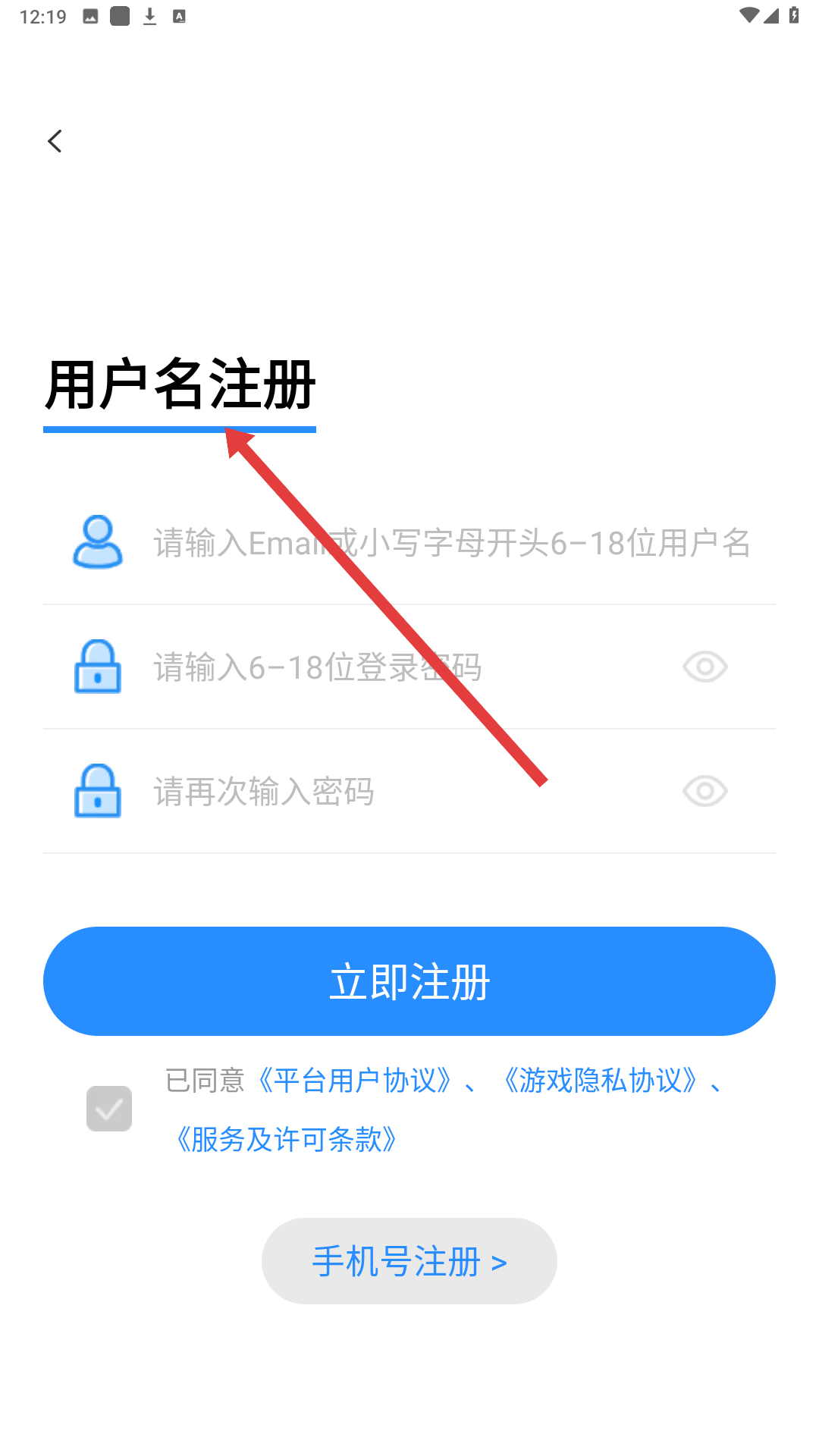This screenshot has height=1456, width=819.
Task: Open the 《平台用户协议》 link
Action: click(355, 1081)
